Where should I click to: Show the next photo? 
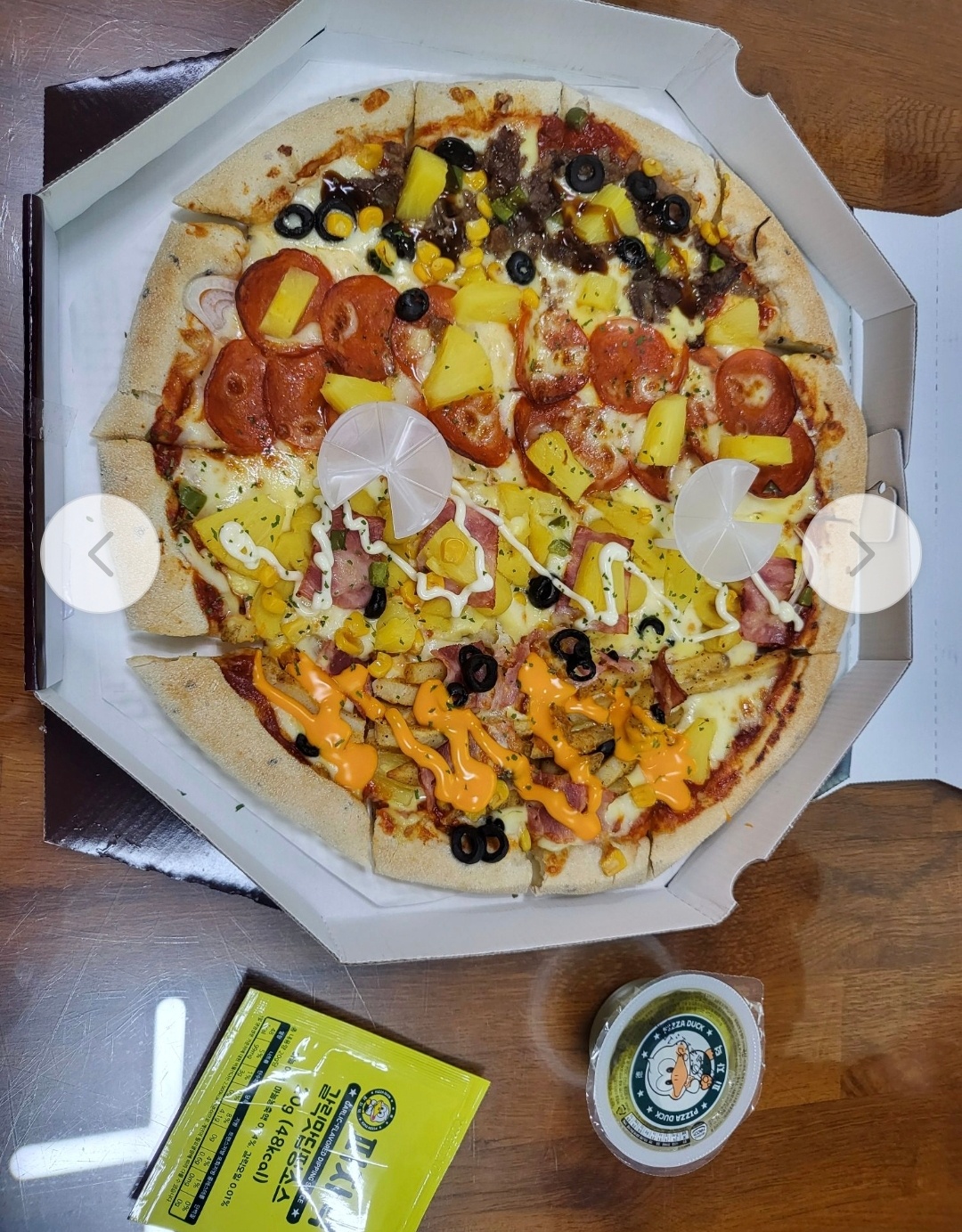tap(861, 554)
